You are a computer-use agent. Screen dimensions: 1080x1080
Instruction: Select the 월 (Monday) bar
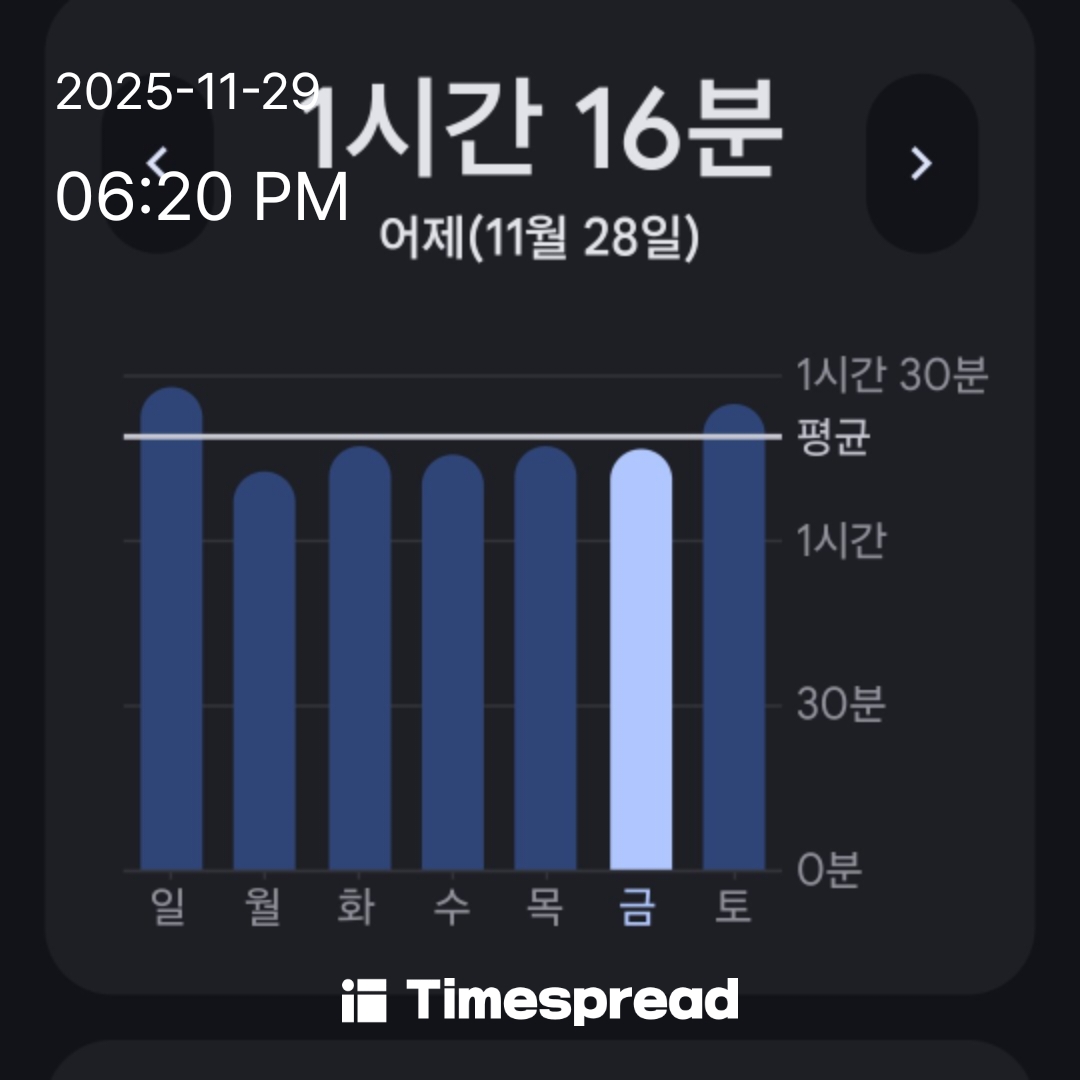tap(264, 672)
